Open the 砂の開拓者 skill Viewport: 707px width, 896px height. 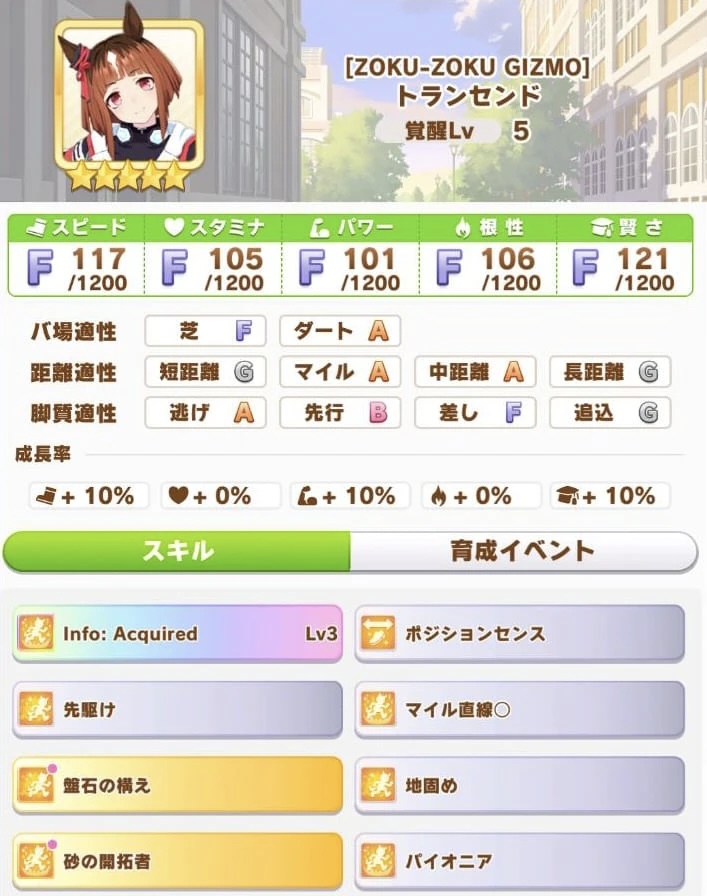pyautogui.click(x=178, y=860)
